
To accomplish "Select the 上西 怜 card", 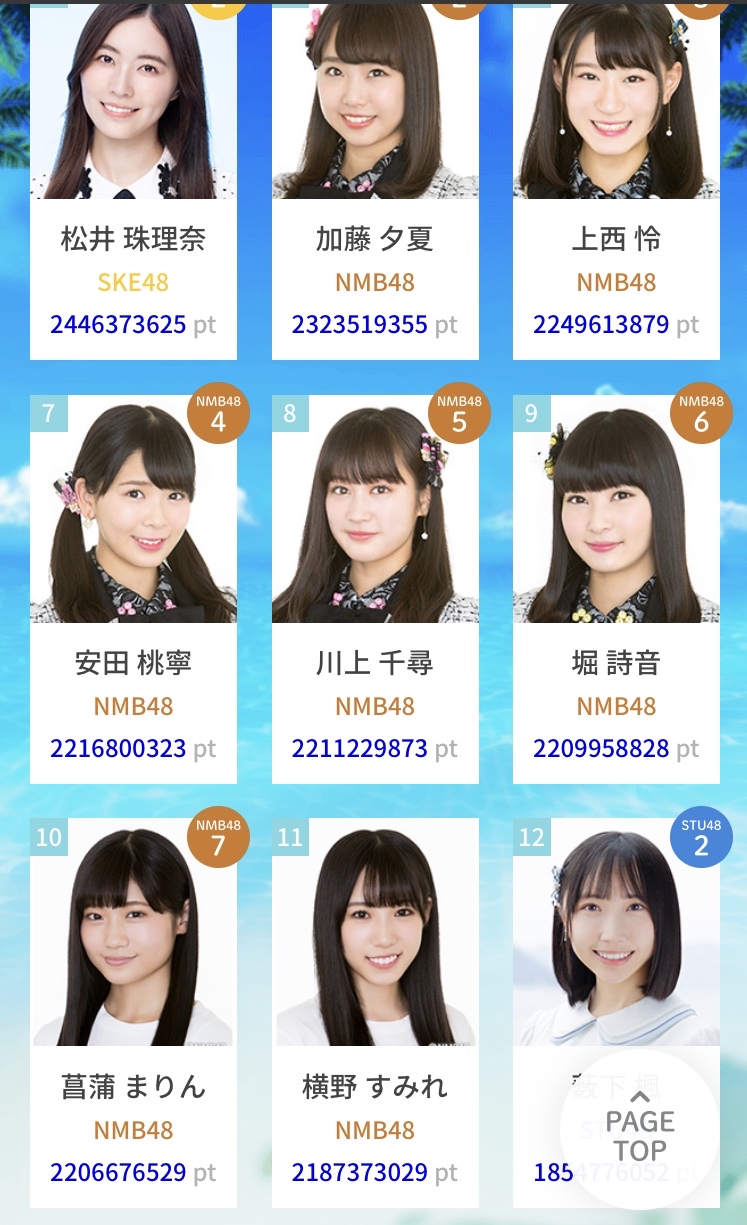I will pyautogui.click(x=616, y=180).
